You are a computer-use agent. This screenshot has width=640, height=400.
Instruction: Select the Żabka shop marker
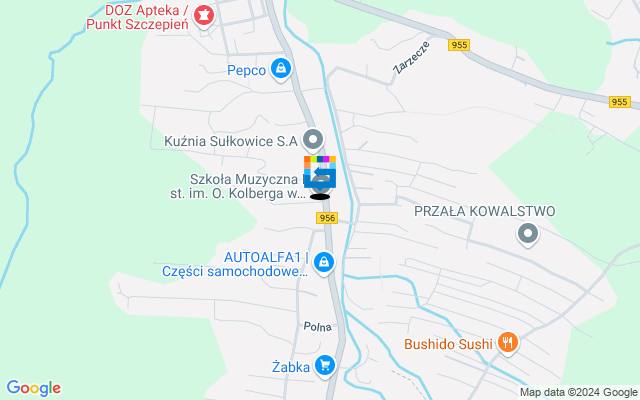click(x=324, y=366)
